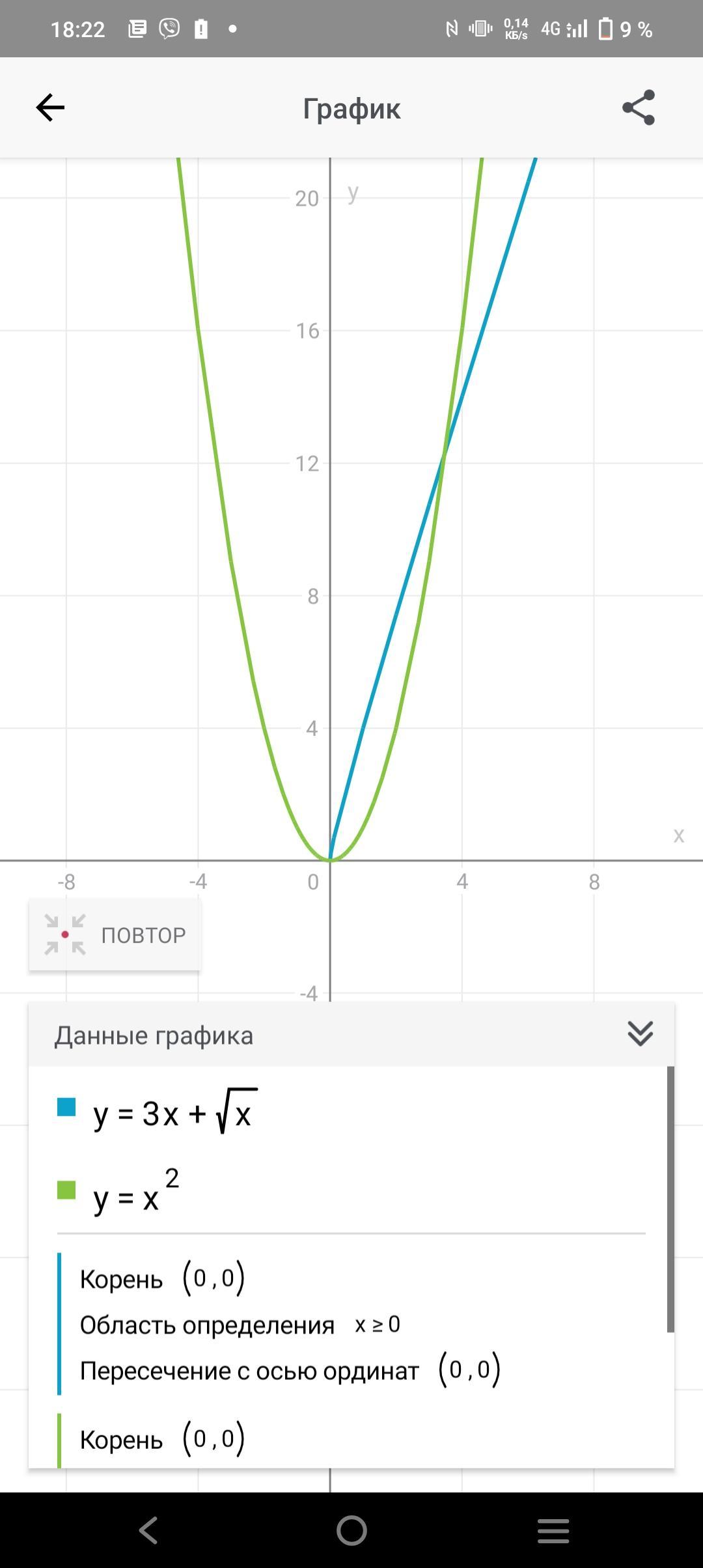Collapse the Данные графика panel

click(x=640, y=1034)
